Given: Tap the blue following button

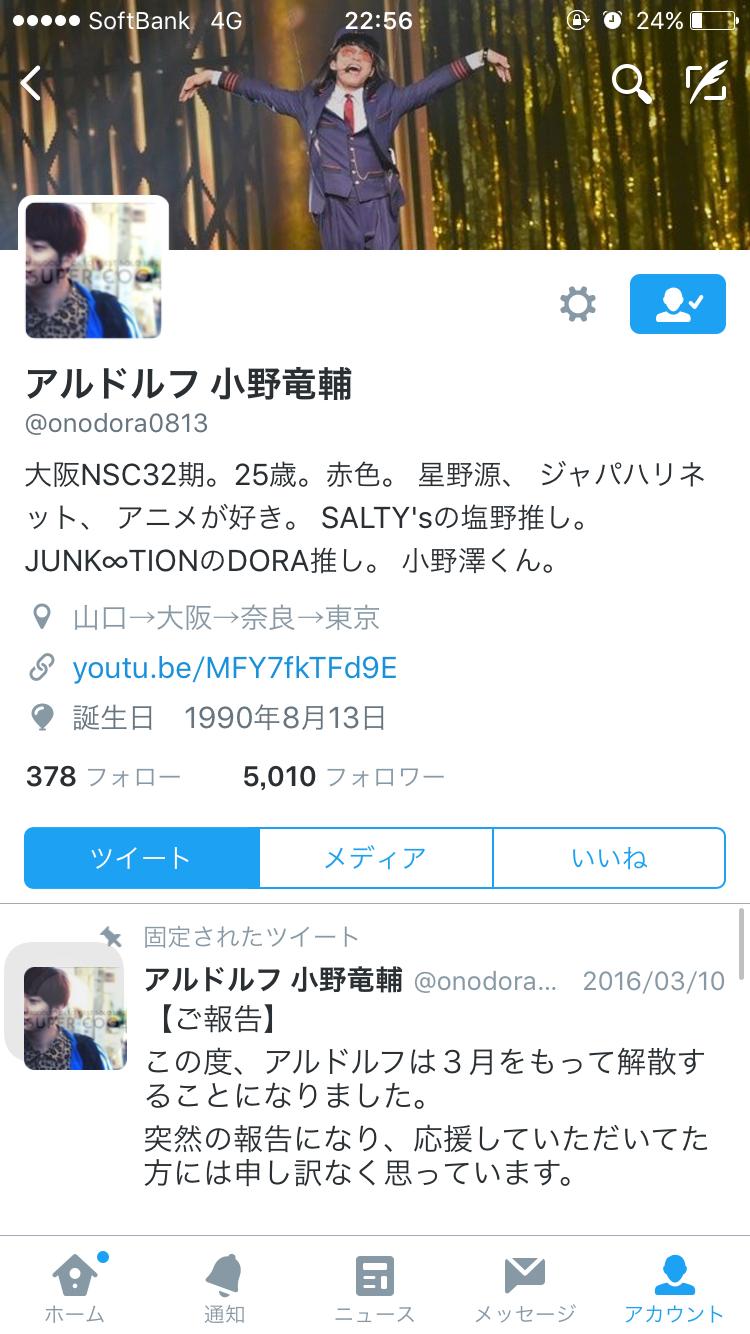Looking at the screenshot, I should pos(677,304).
